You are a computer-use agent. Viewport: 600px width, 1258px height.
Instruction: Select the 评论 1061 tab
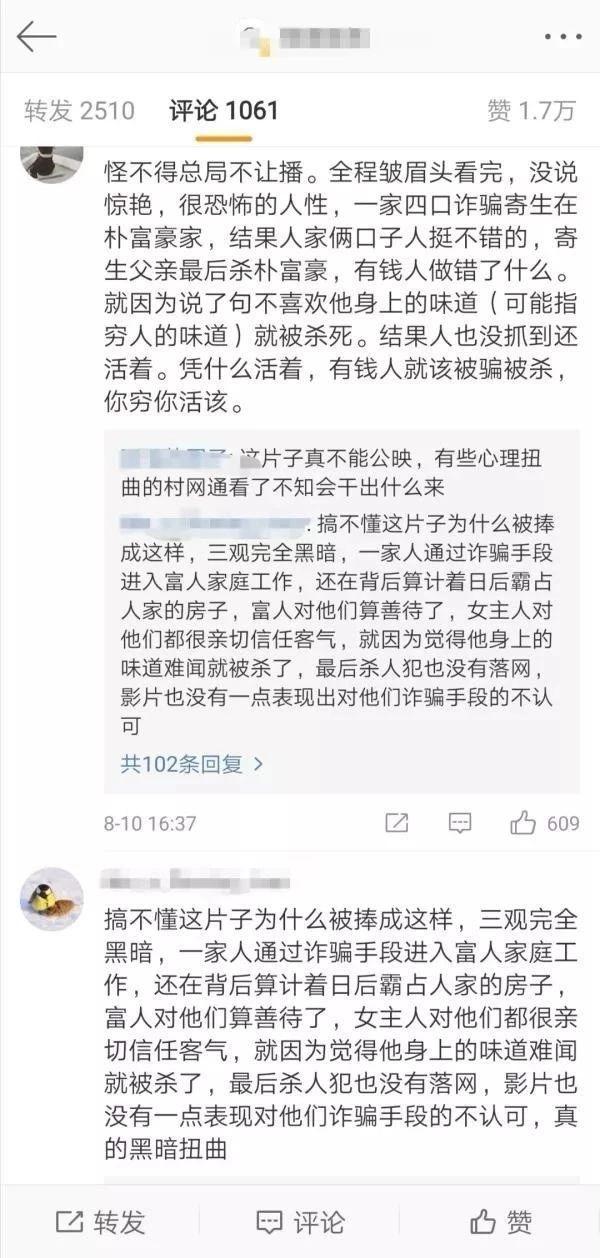pos(223,111)
